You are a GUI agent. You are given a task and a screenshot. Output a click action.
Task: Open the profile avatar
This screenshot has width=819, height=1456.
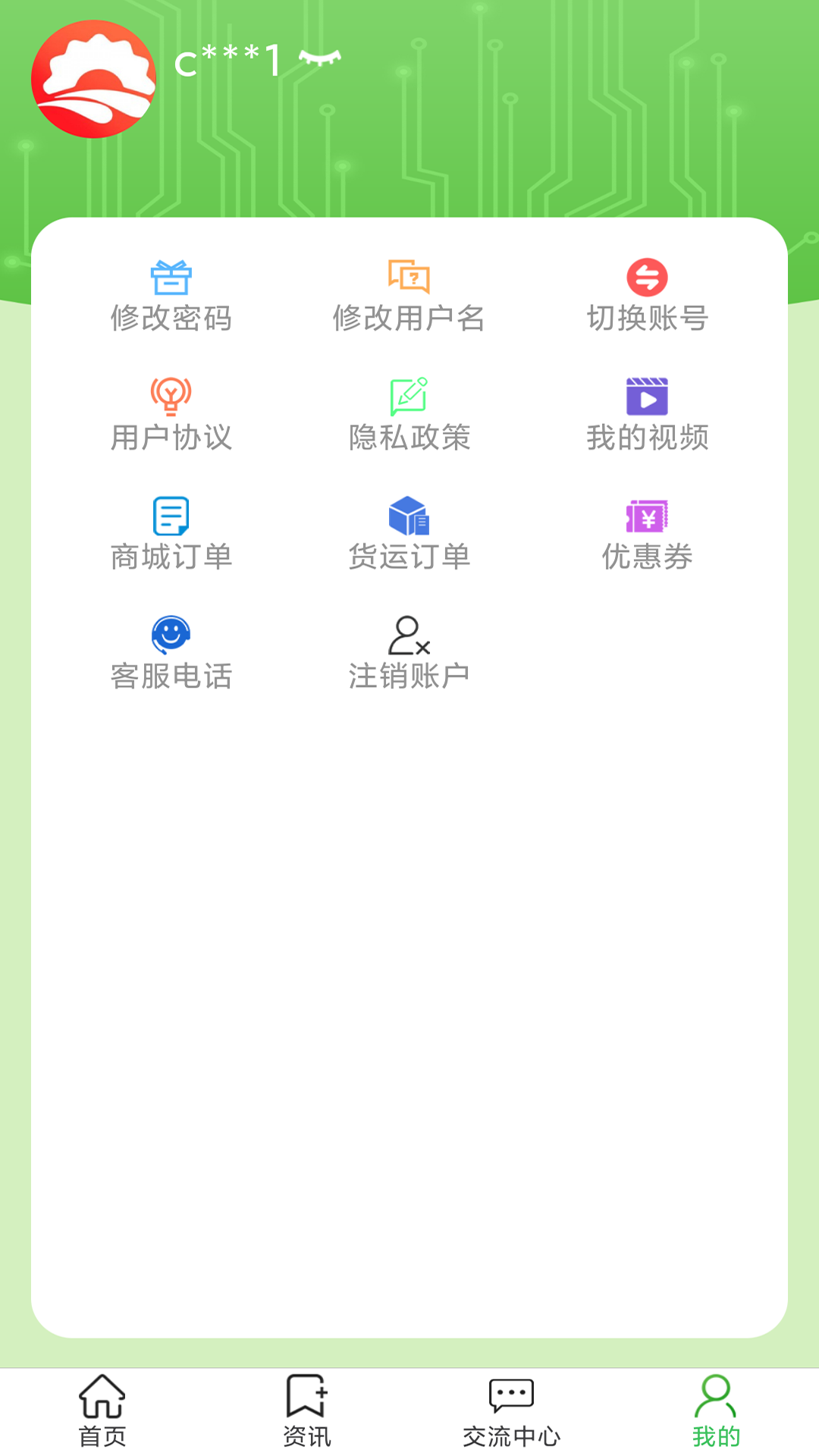93,80
